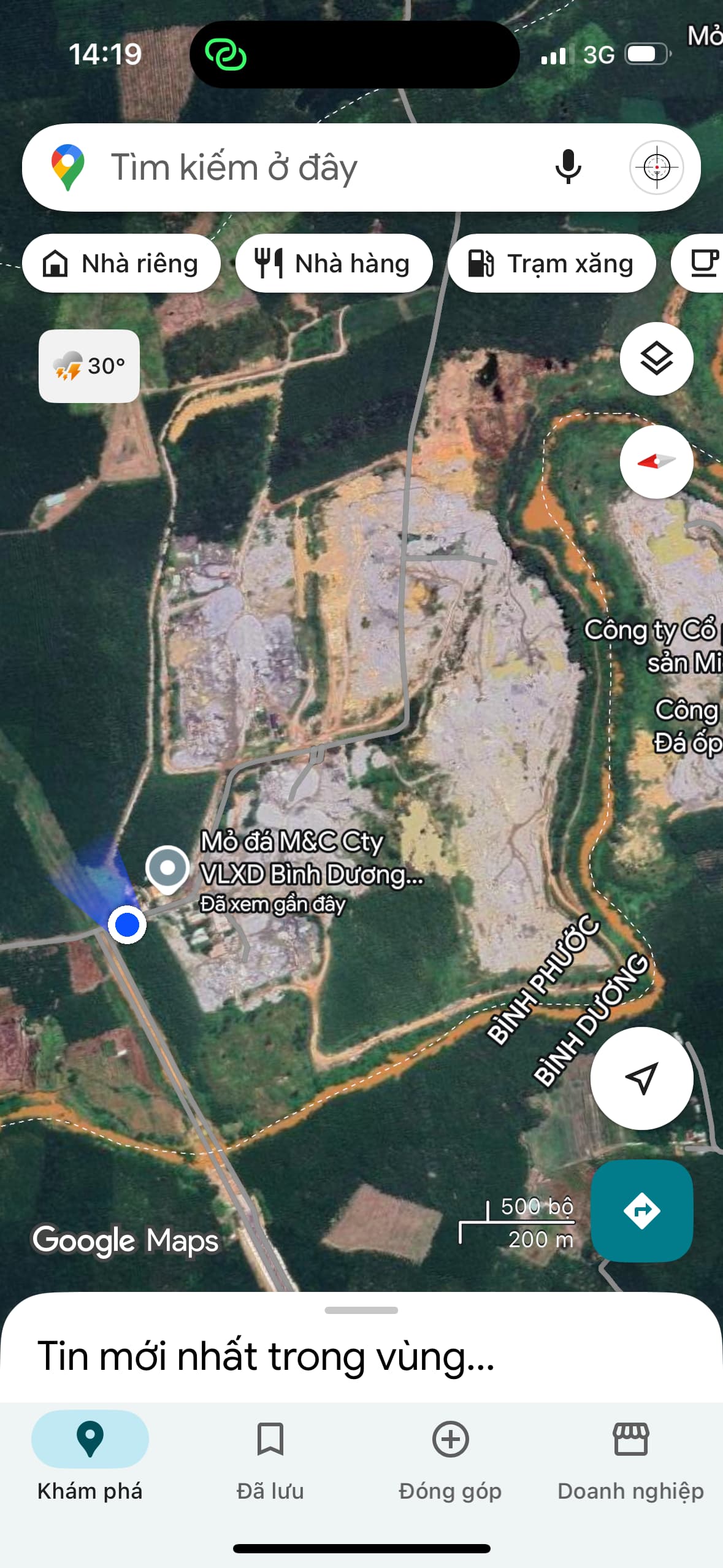Go to the Đã lưu tab
The width and height of the screenshot is (723, 1568).
(x=270, y=1455)
